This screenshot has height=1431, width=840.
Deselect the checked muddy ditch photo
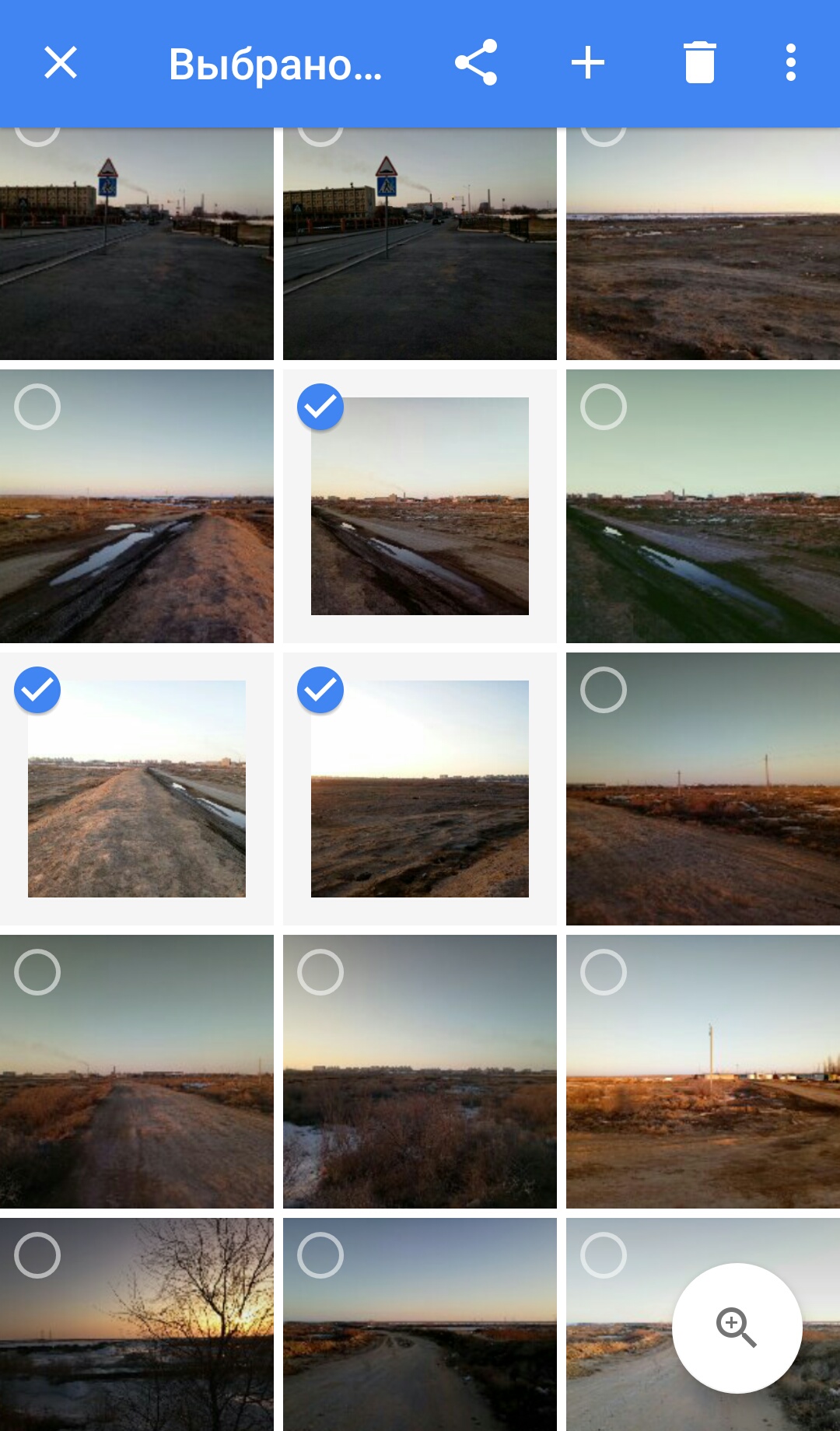click(320, 407)
